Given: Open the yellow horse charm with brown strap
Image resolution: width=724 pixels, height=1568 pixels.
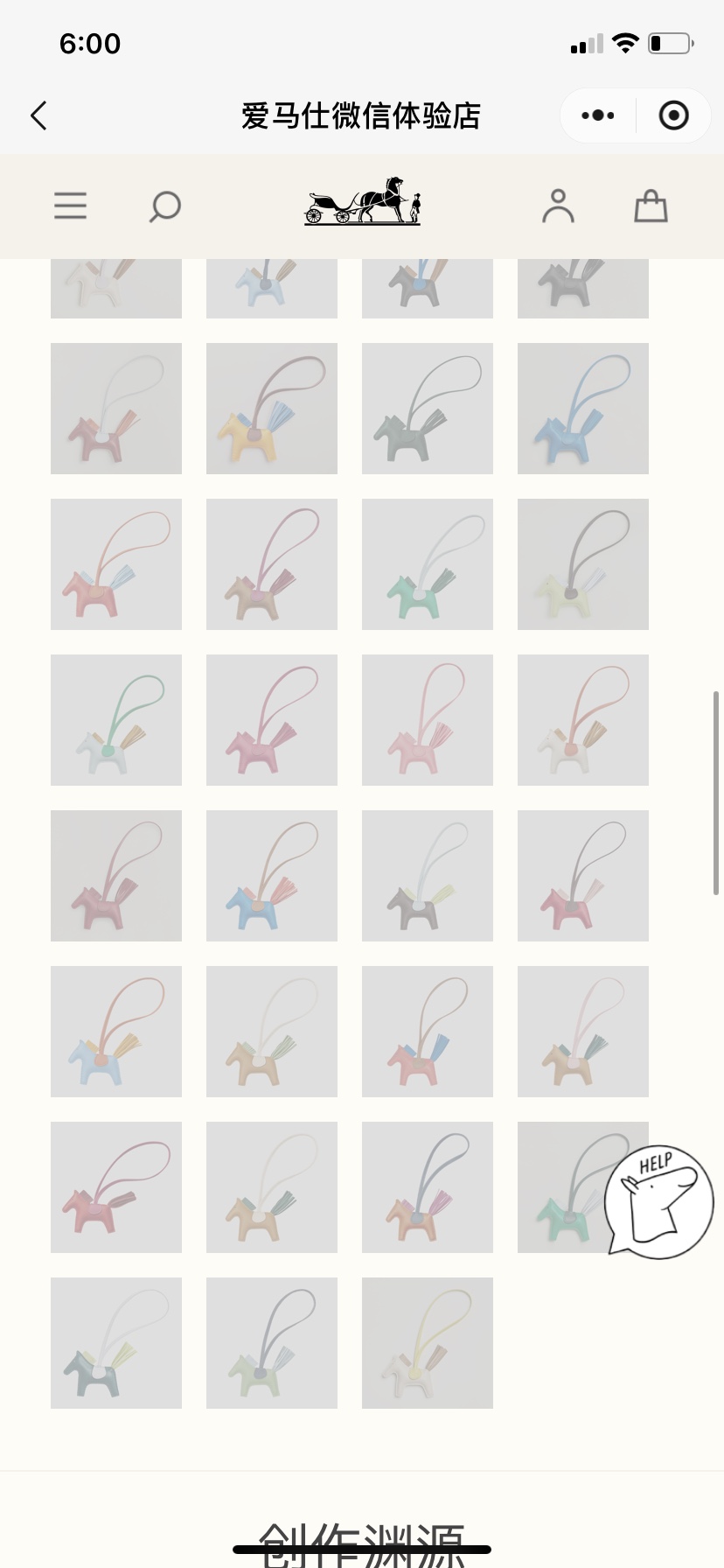Looking at the screenshot, I should 272,409.
